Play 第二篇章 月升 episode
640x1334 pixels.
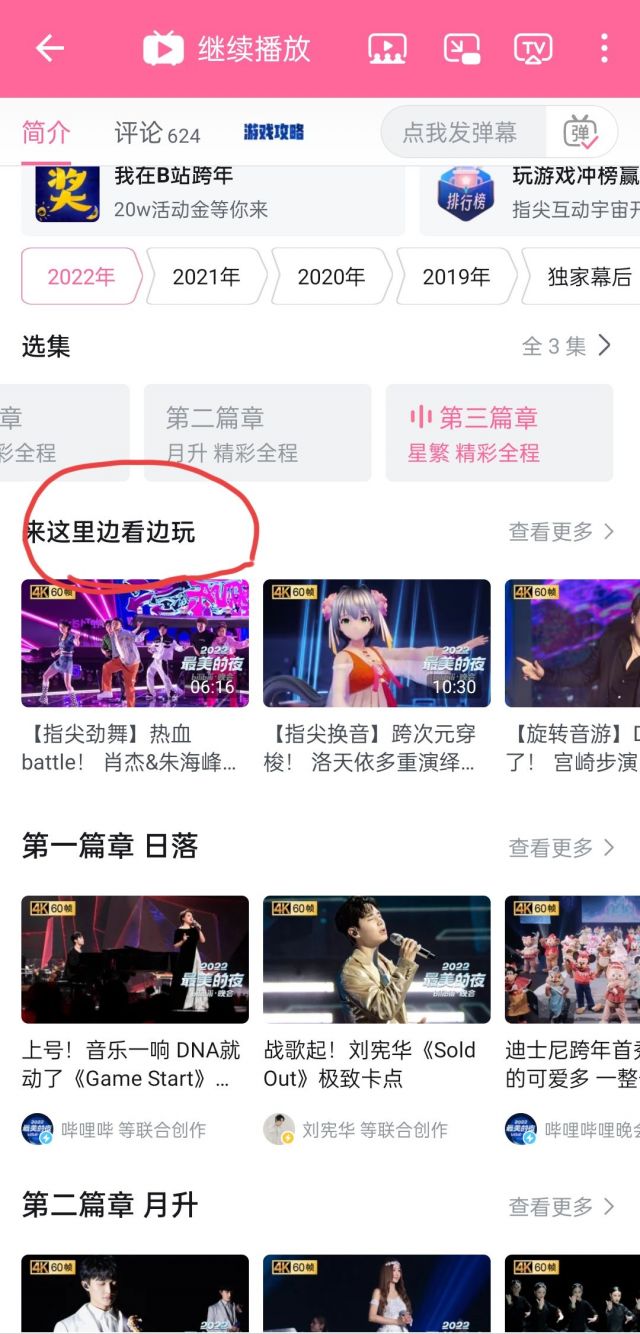[257, 433]
